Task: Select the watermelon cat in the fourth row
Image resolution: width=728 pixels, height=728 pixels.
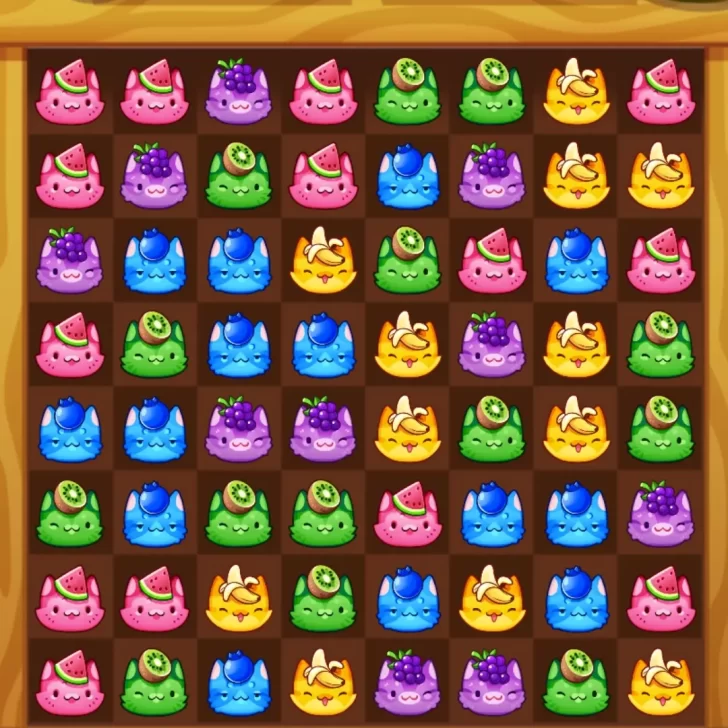Action: [70, 346]
